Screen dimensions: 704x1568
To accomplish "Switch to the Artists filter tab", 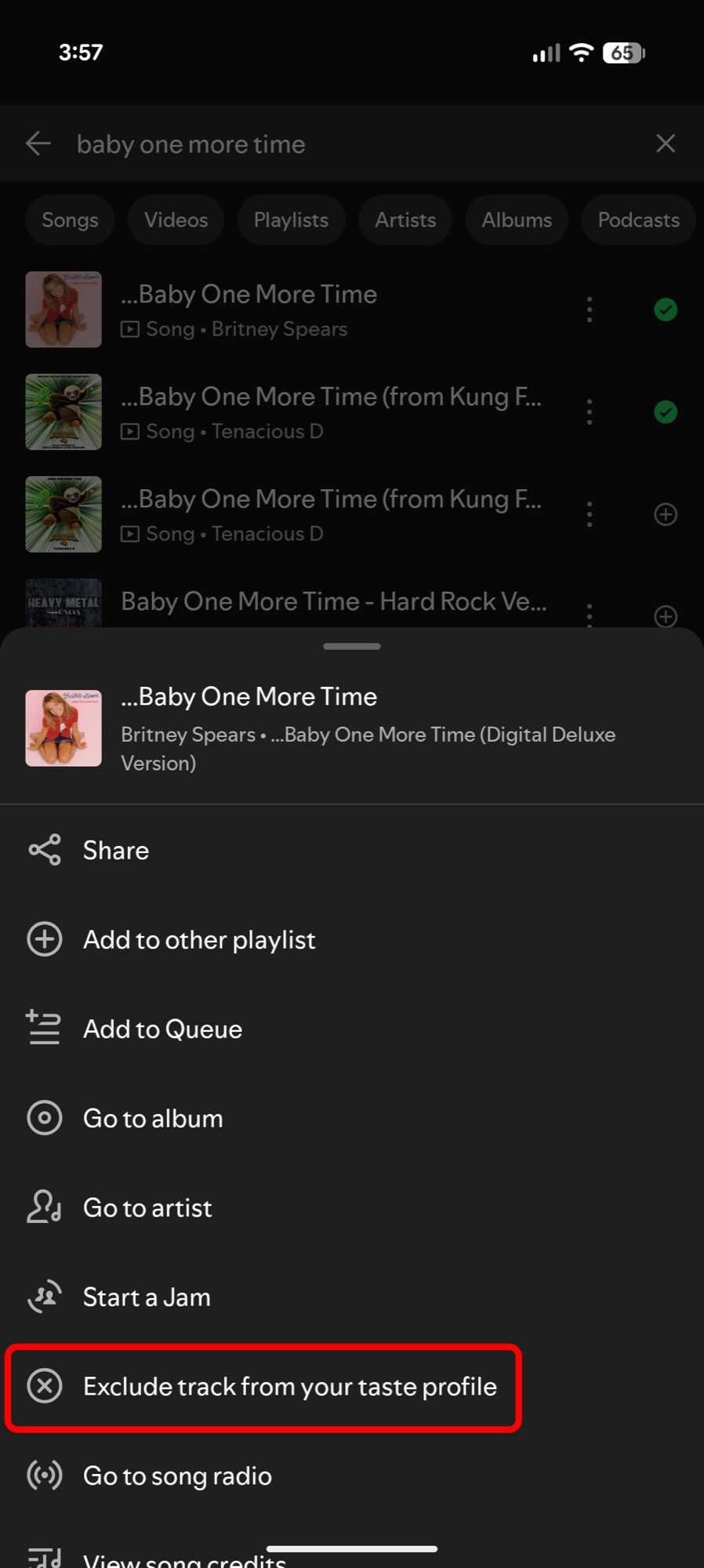I will click(405, 220).
